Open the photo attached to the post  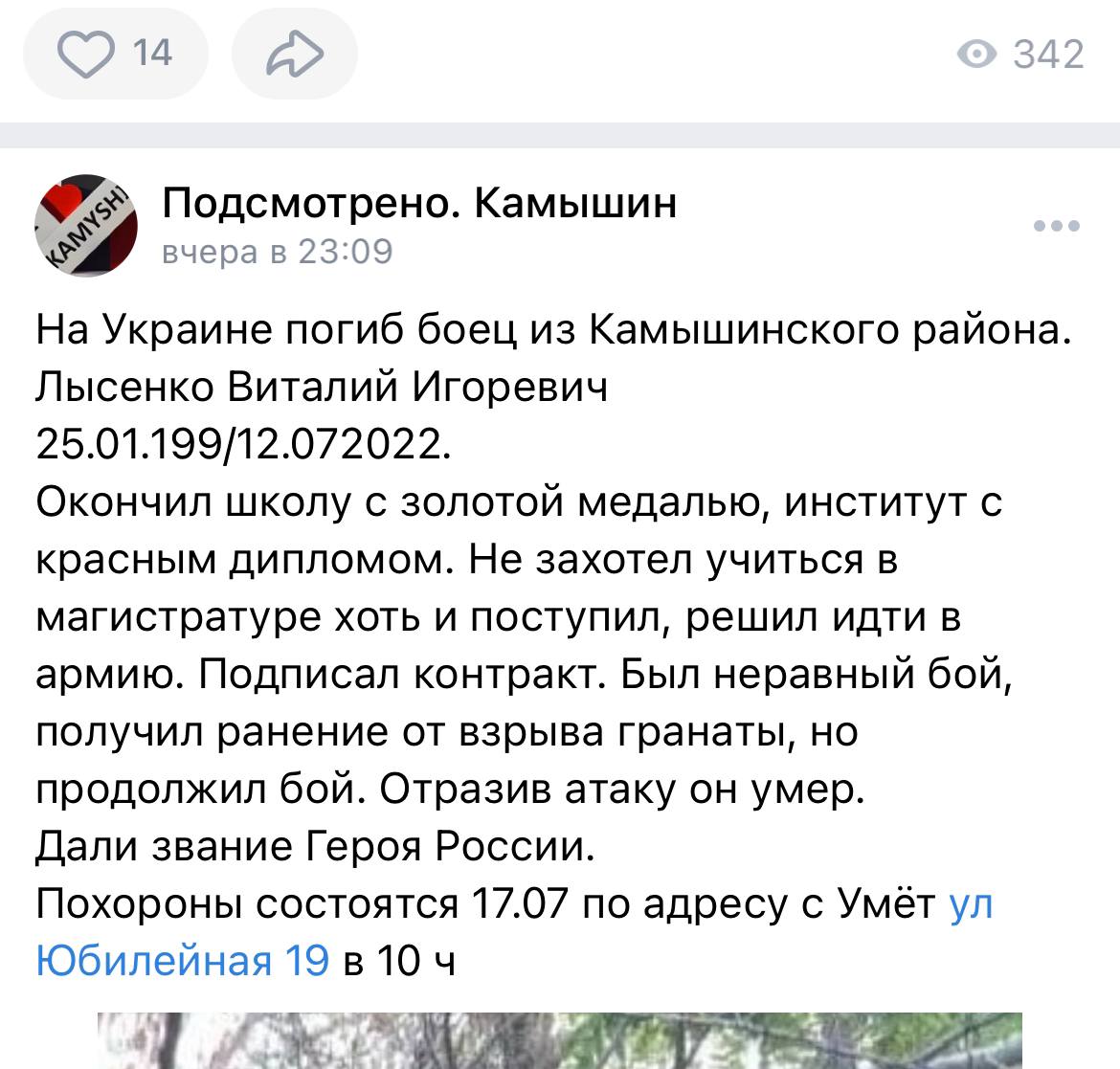559,1040
